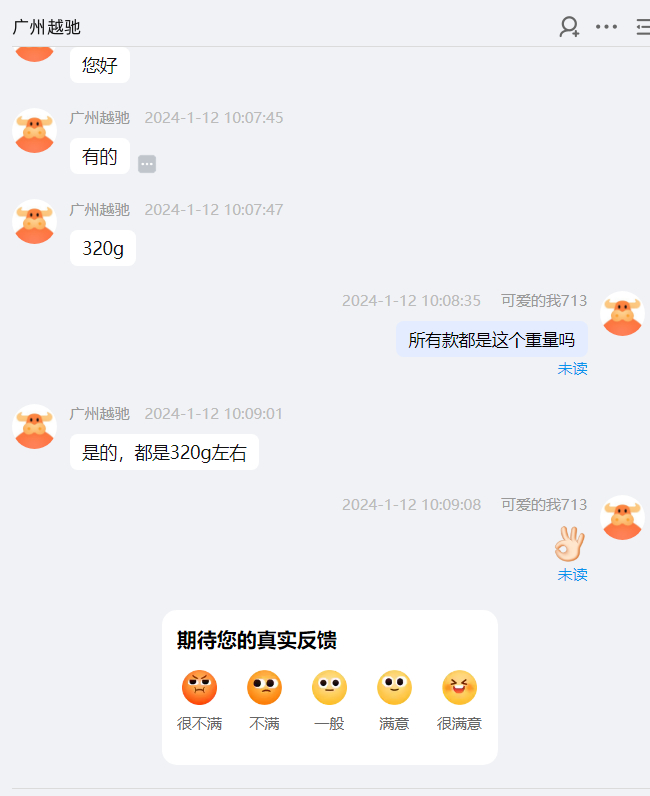Image resolution: width=650 pixels, height=796 pixels.
Task: Open 可爱的我713 avatar next to 所有款都是这个重量吗
Action: [622, 313]
